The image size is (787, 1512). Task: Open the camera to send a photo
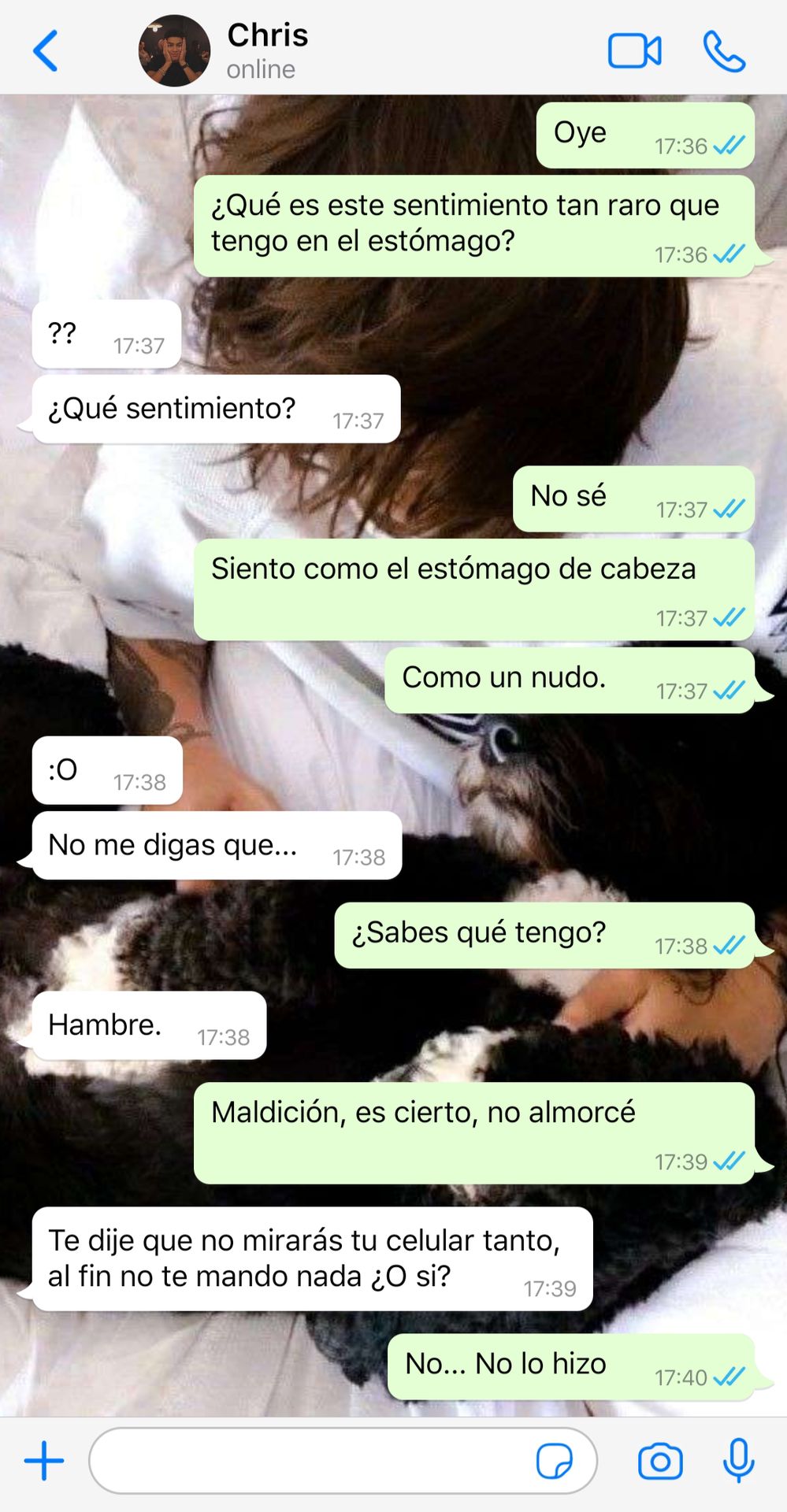tap(660, 1462)
